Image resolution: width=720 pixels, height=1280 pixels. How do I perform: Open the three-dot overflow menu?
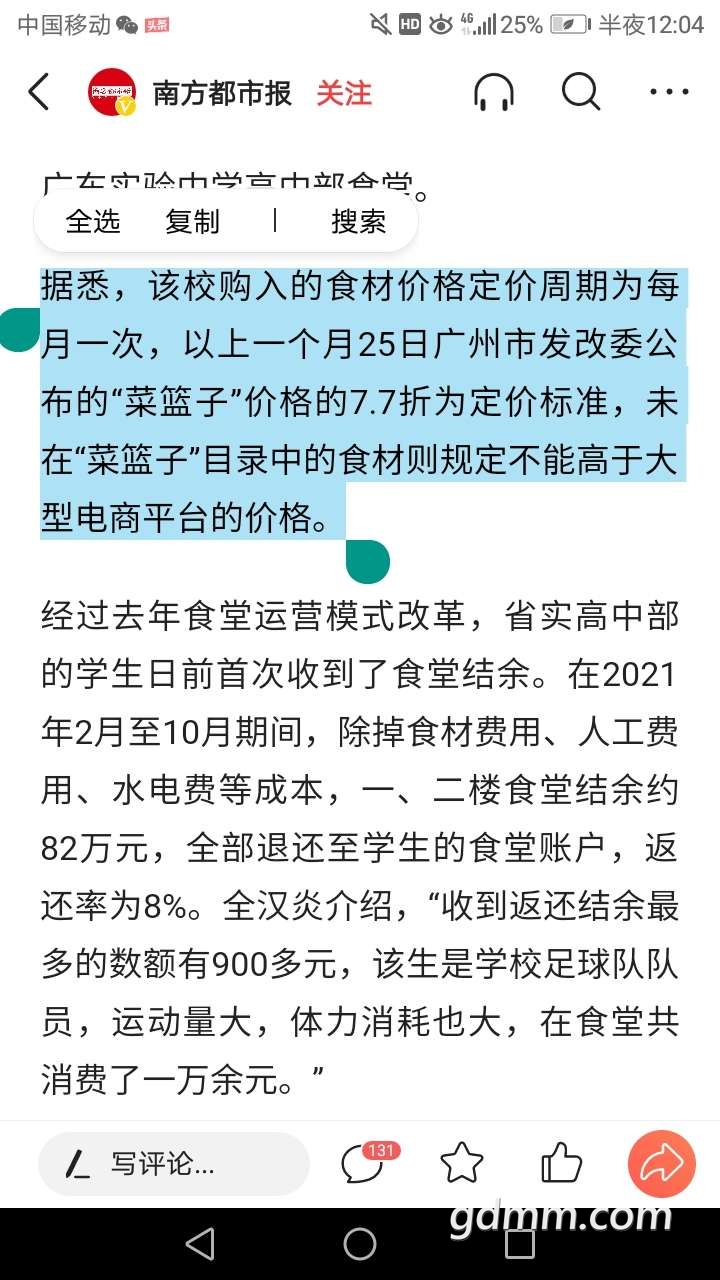tap(669, 93)
